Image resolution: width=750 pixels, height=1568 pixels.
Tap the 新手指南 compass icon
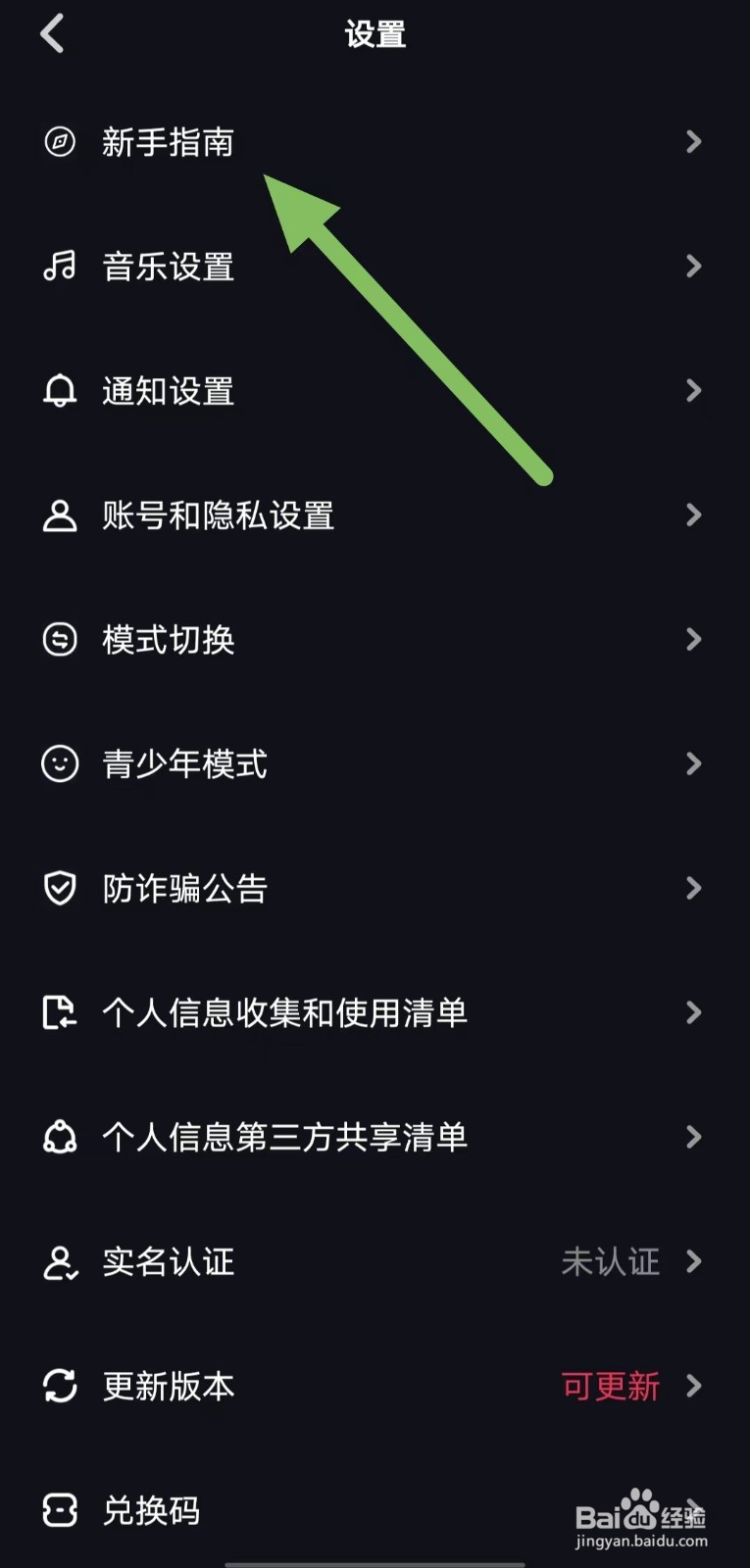pyautogui.click(x=60, y=143)
